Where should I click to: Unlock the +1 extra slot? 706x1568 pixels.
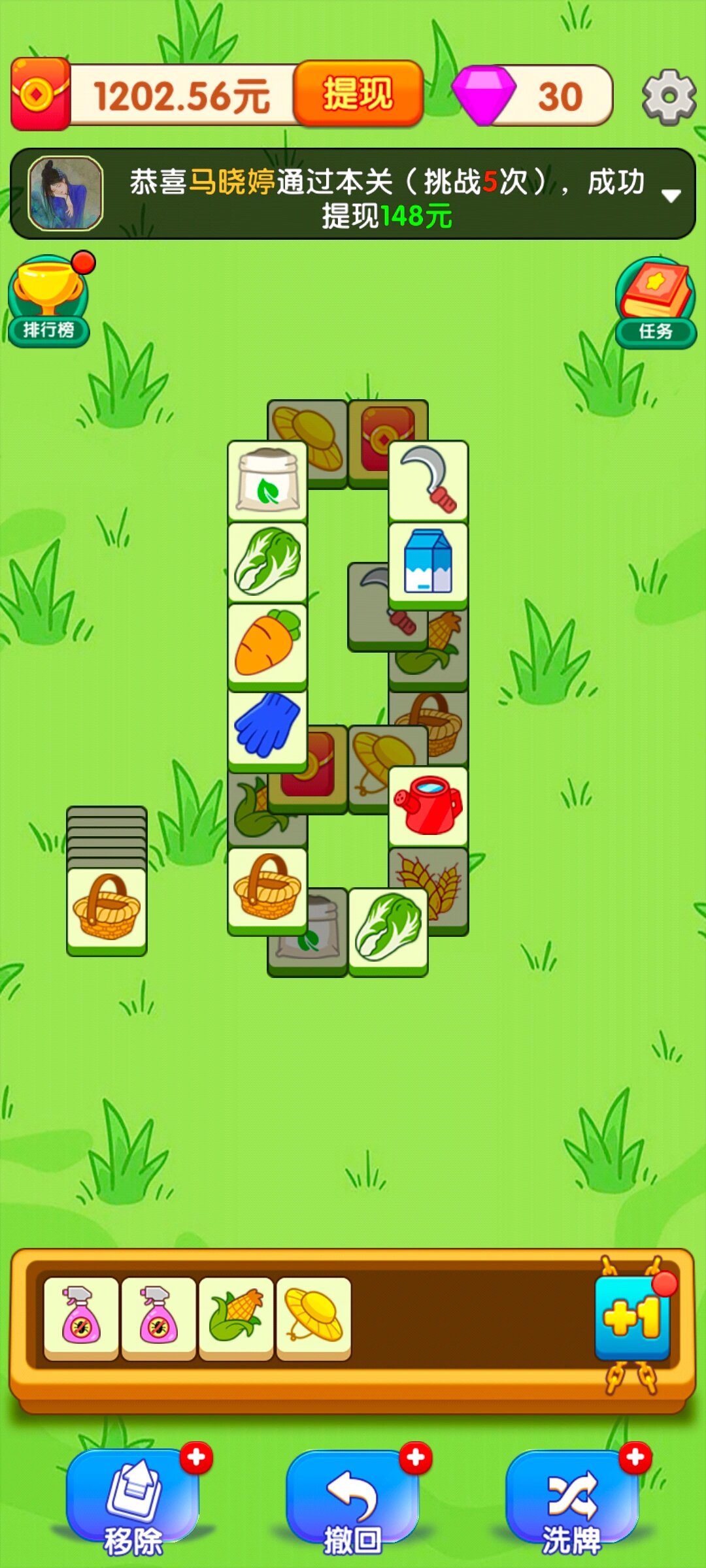point(632,1318)
